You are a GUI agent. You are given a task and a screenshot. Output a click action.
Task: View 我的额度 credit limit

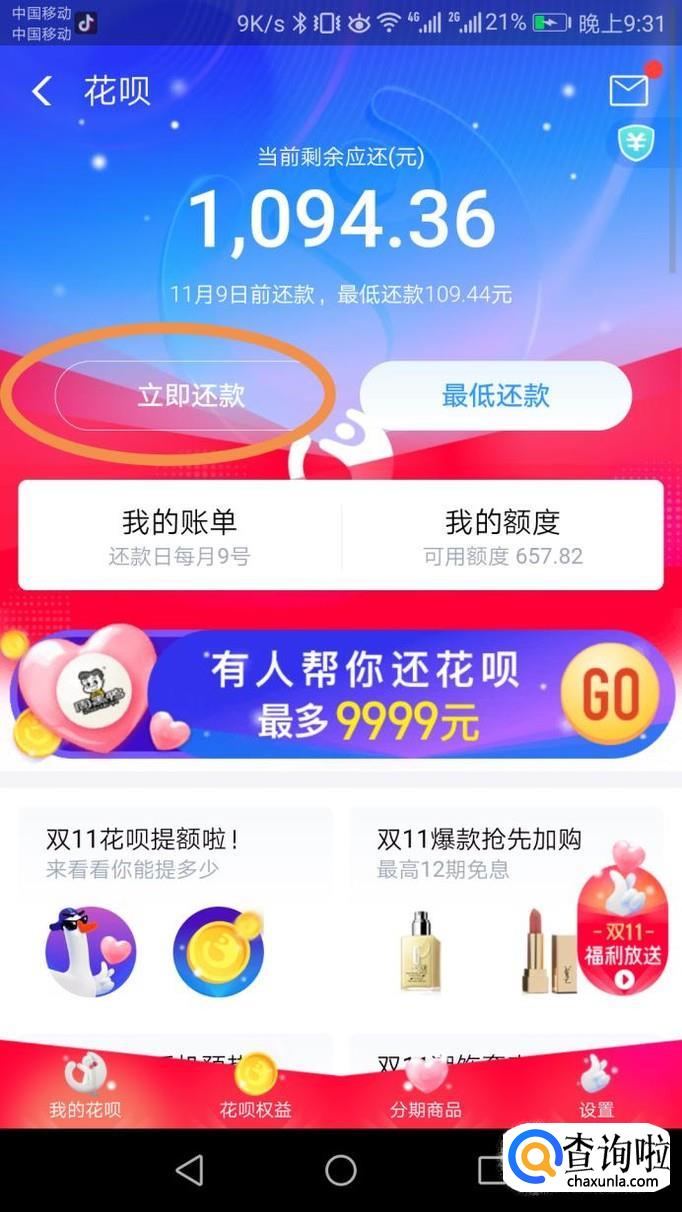point(502,535)
